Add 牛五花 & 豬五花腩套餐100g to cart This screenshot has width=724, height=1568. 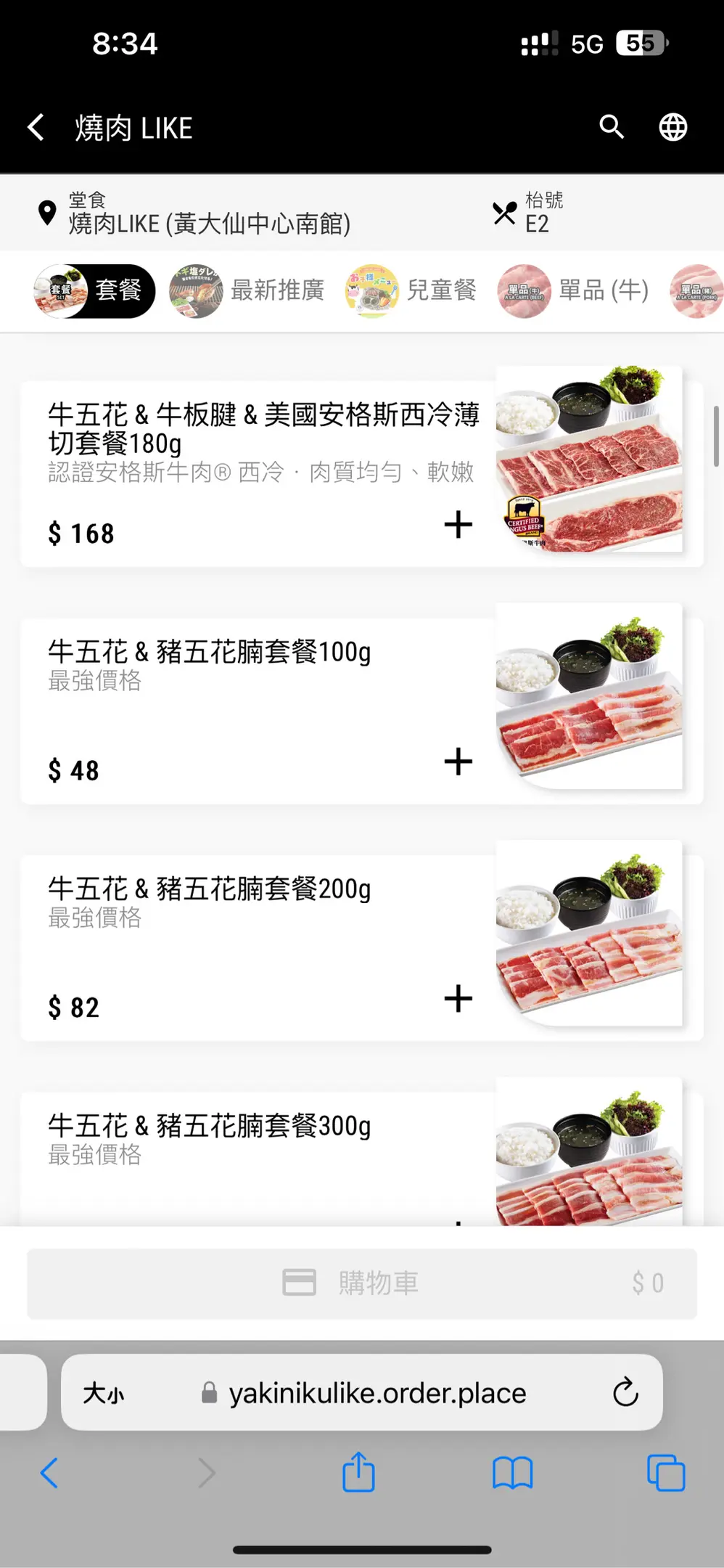tap(458, 761)
